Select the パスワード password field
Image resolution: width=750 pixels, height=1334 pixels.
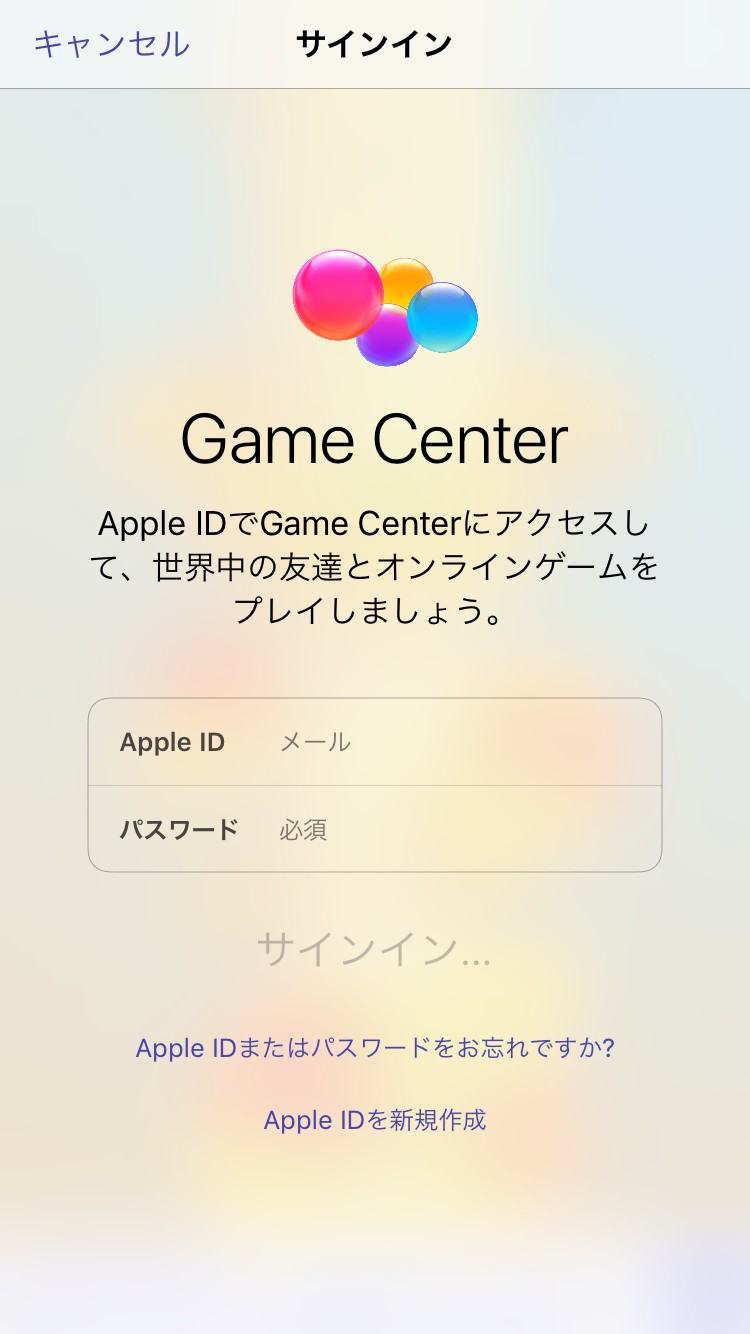(460, 829)
